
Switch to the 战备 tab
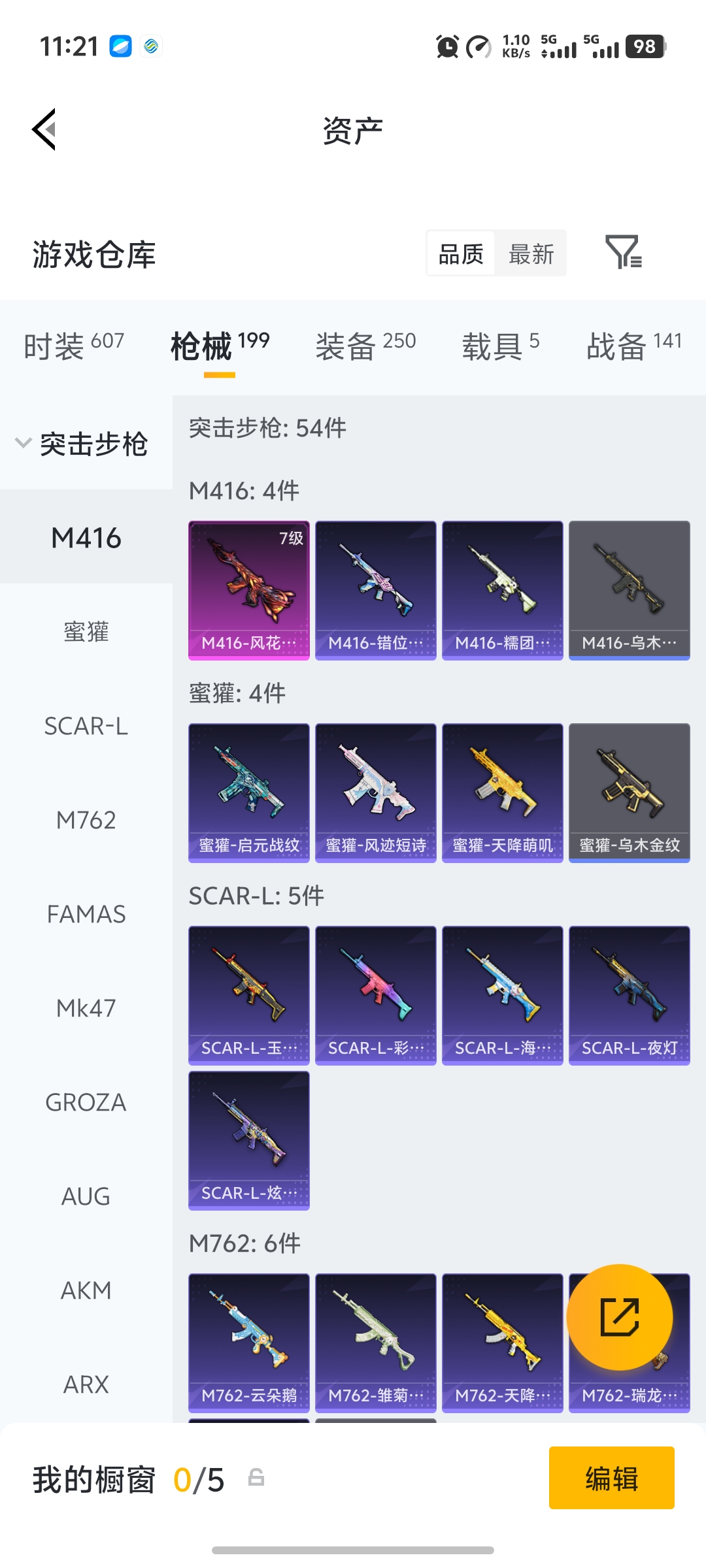click(633, 345)
